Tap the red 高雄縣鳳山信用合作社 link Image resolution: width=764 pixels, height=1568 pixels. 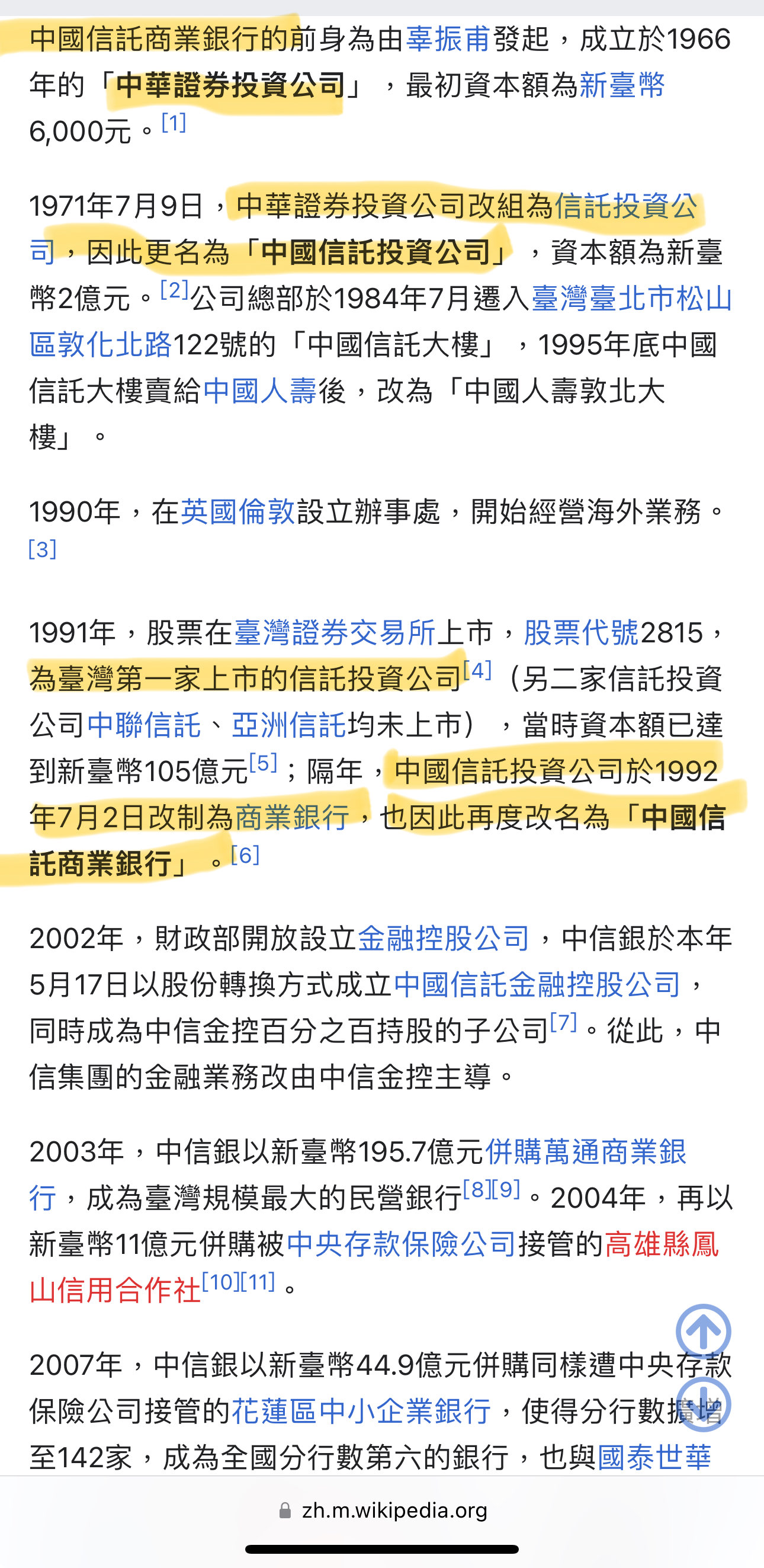tap(661, 1244)
